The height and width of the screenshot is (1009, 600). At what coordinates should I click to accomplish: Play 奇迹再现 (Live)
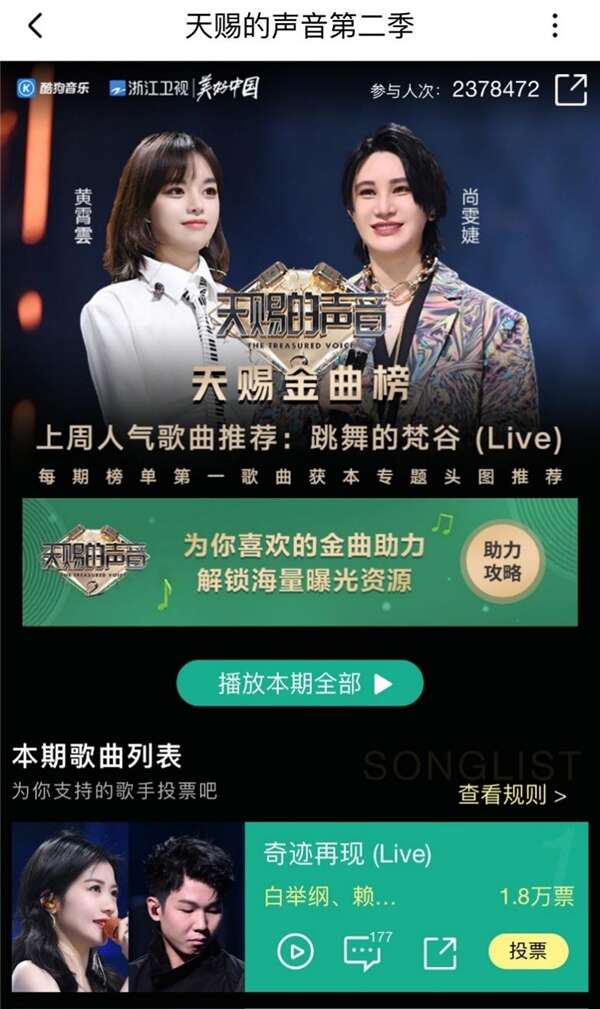[x=295, y=951]
